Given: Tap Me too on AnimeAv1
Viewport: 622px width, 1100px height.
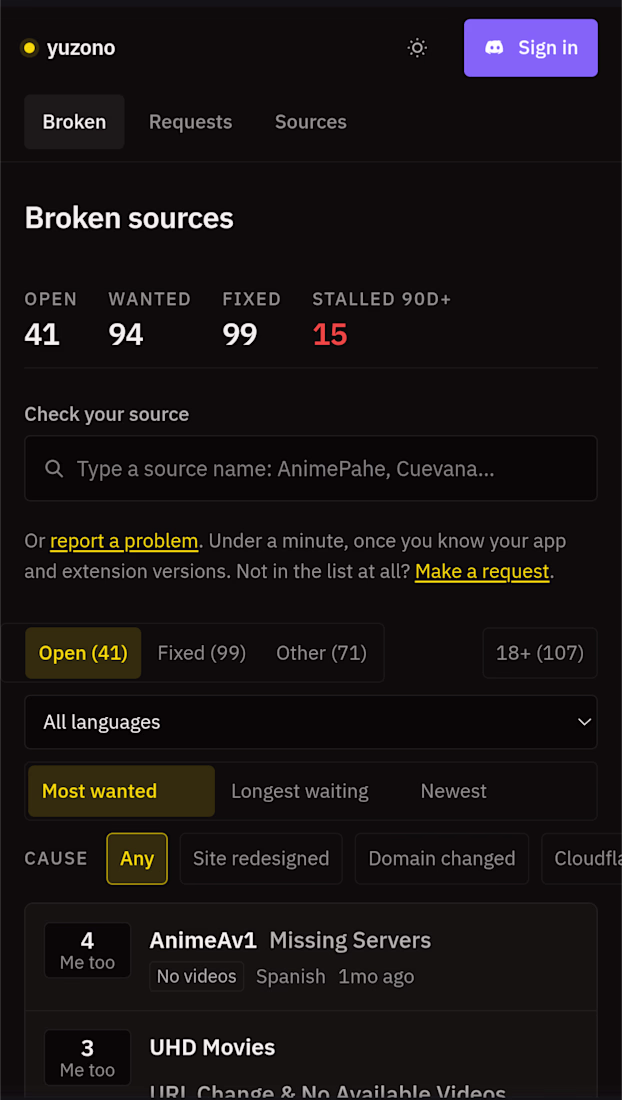Looking at the screenshot, I should 88,950.
